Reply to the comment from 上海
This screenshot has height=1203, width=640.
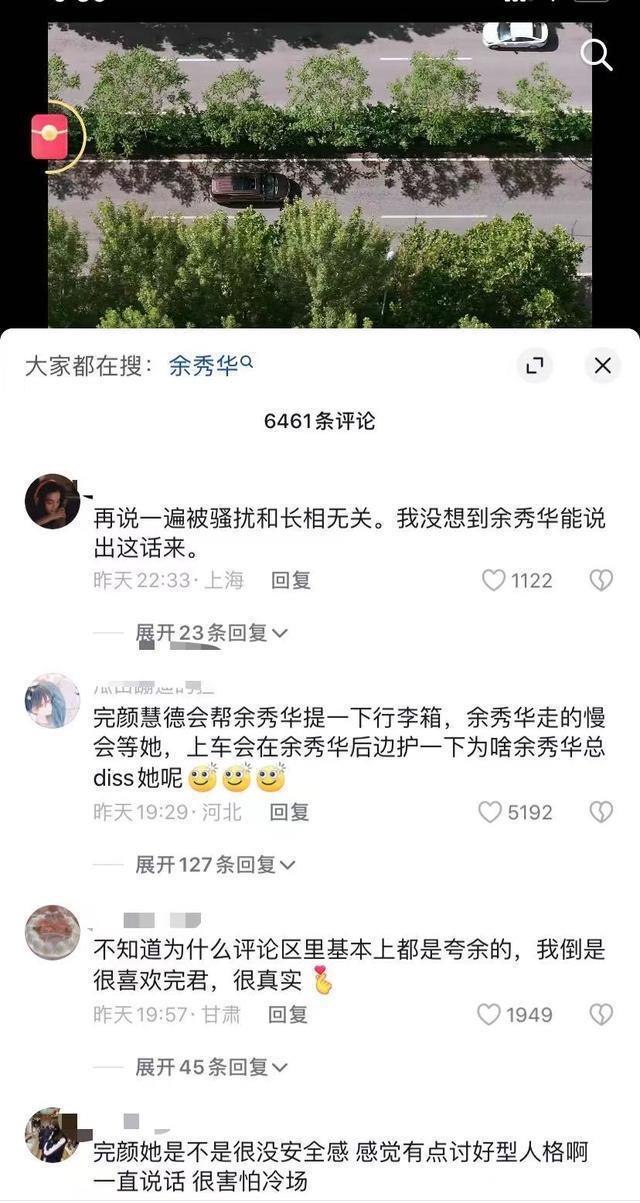click(x=291, y=580)
